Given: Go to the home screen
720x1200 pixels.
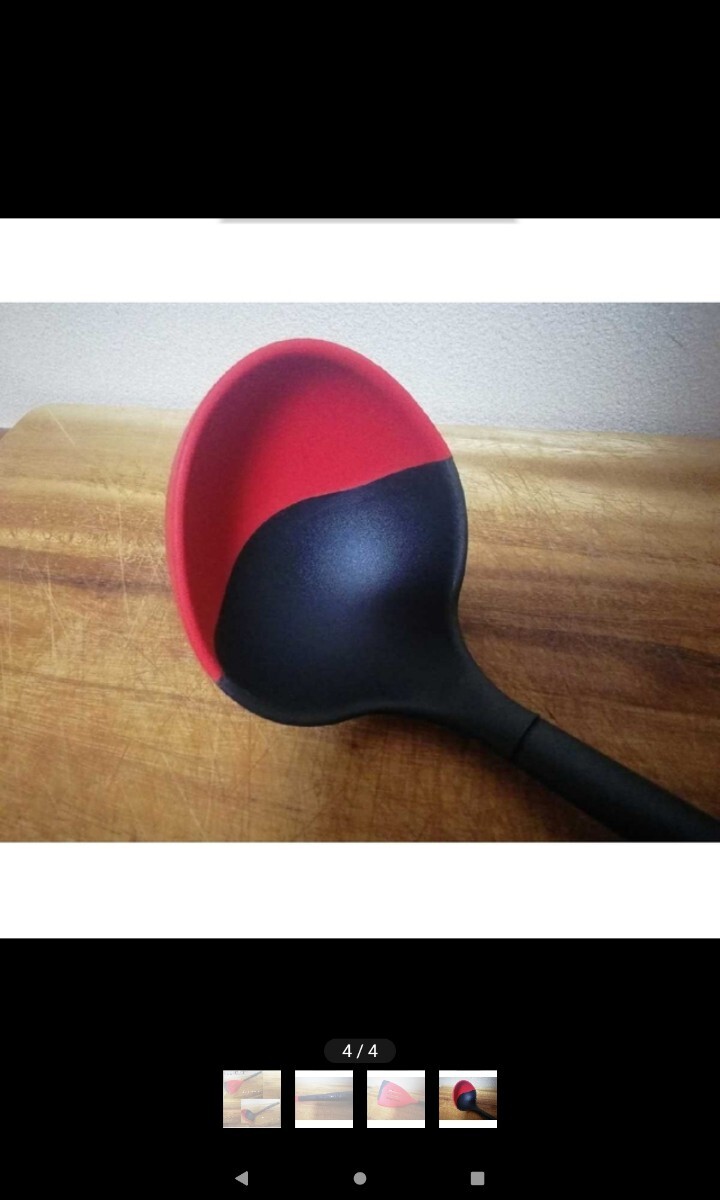Looking at the screenshot, I should [360, 1178].
